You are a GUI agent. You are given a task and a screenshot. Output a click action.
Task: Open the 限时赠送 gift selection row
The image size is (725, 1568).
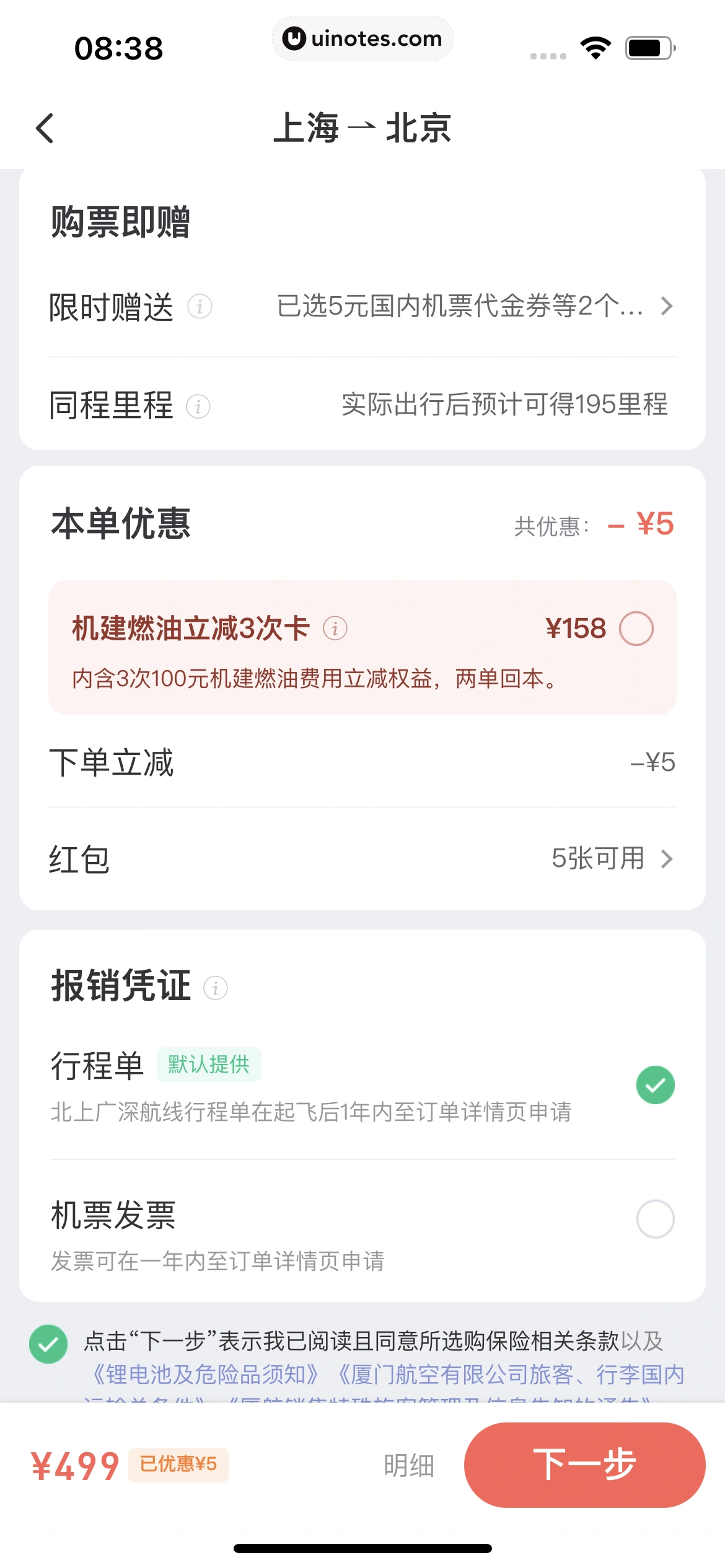pyautogui.click(x=362, y=307)
